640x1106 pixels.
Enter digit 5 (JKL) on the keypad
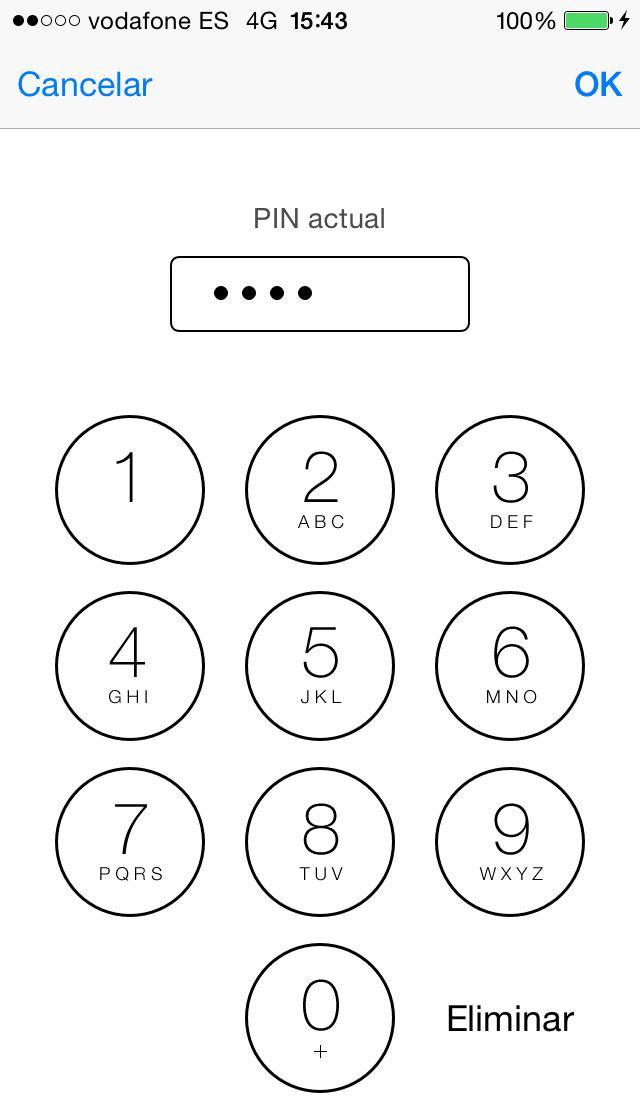[x=320, y=666]
